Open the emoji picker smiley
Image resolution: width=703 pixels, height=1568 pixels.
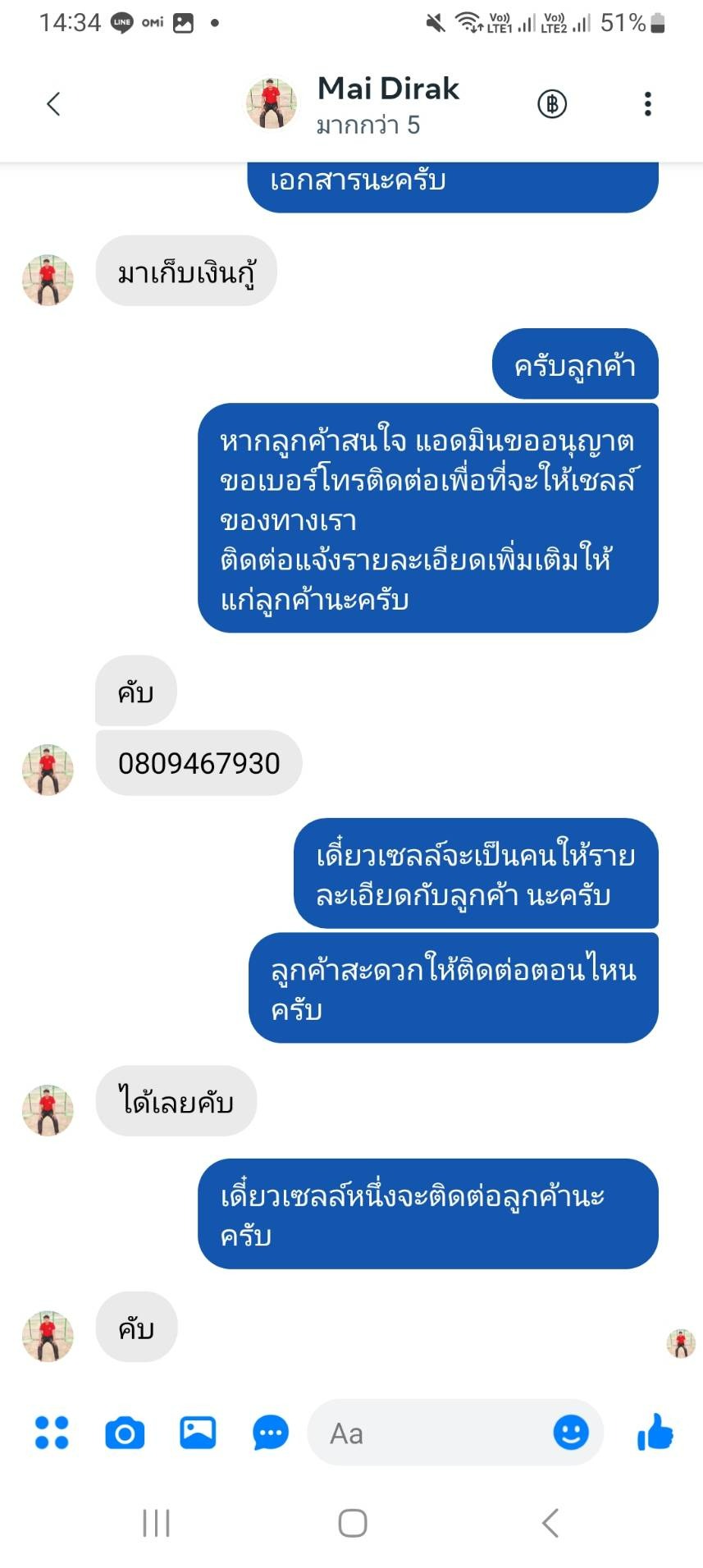[571, 1433]
